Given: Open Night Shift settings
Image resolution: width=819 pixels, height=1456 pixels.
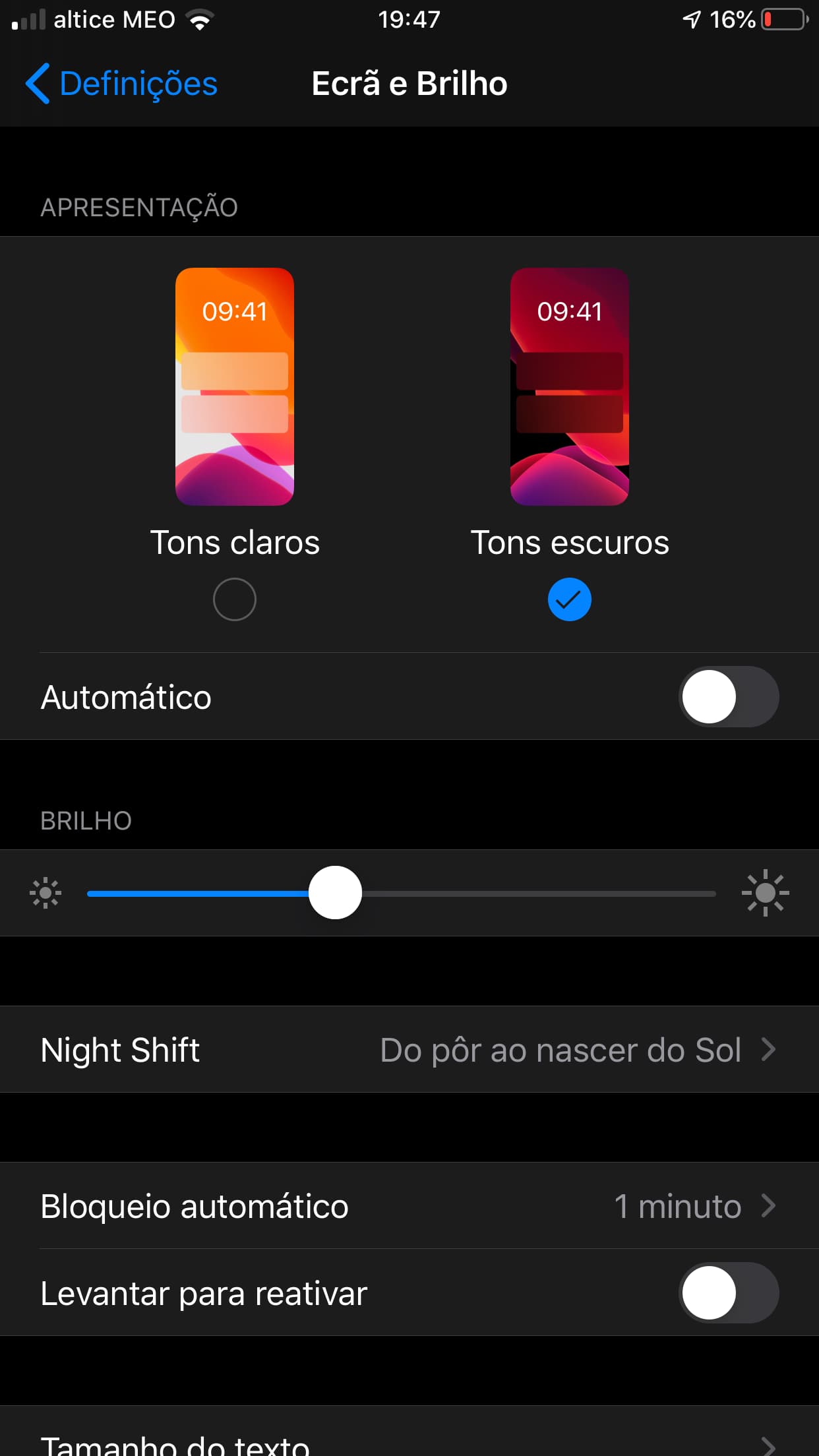Looking at the screenshot, I should pos(409,1049).
